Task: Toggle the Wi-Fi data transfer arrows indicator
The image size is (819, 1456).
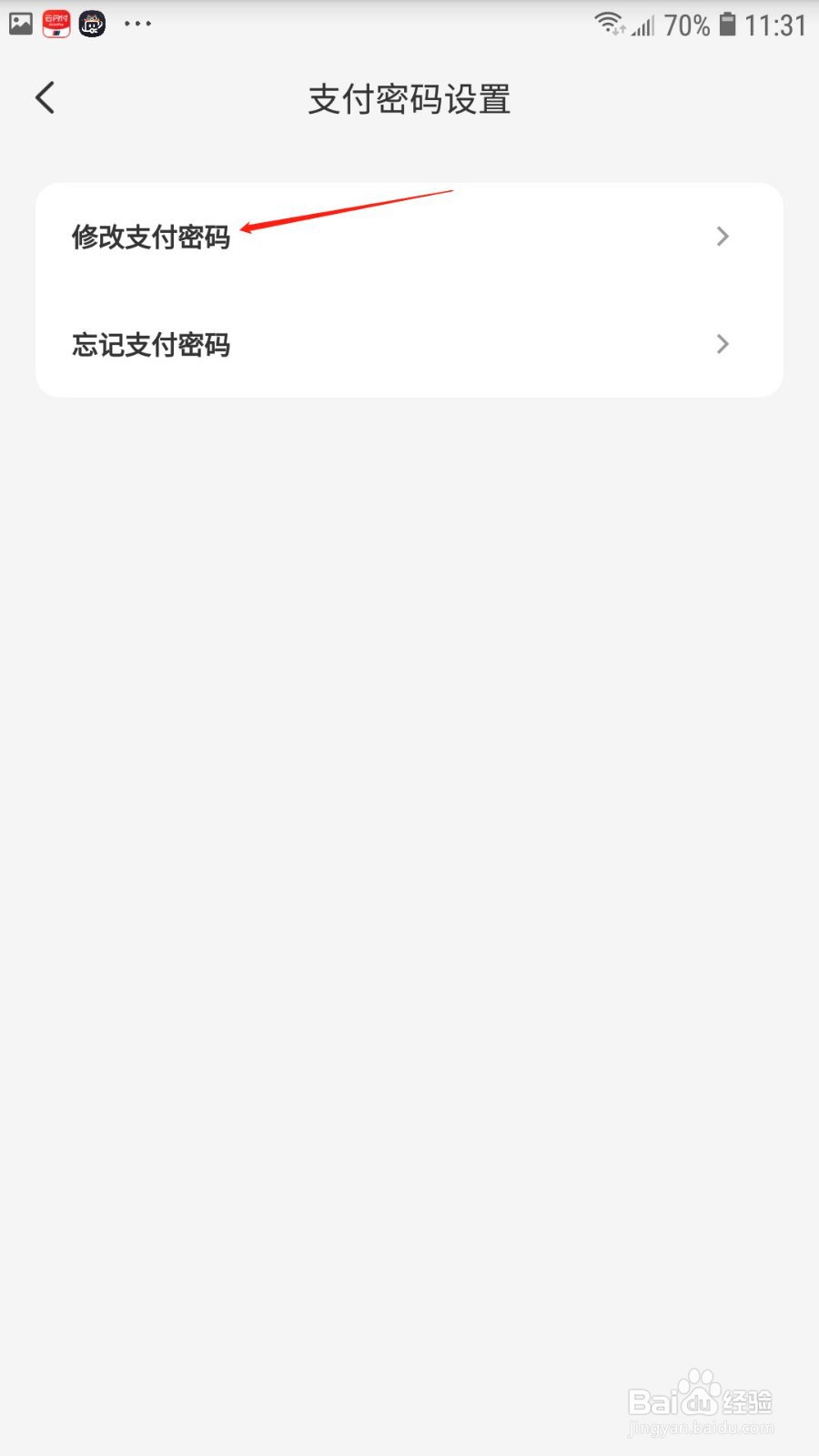Action: click(622, 30)
